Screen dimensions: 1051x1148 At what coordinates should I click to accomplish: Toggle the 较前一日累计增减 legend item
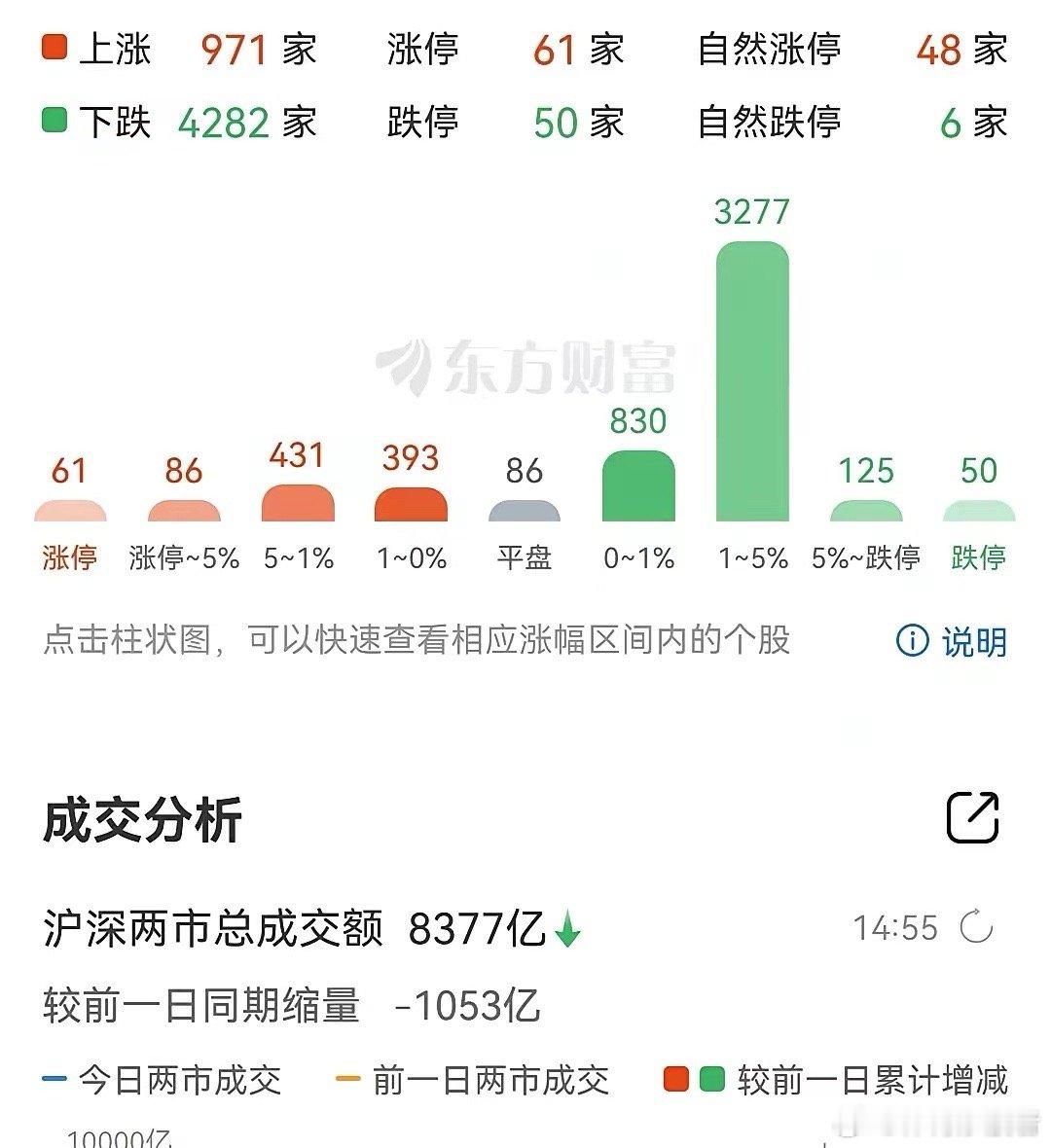856,1080
